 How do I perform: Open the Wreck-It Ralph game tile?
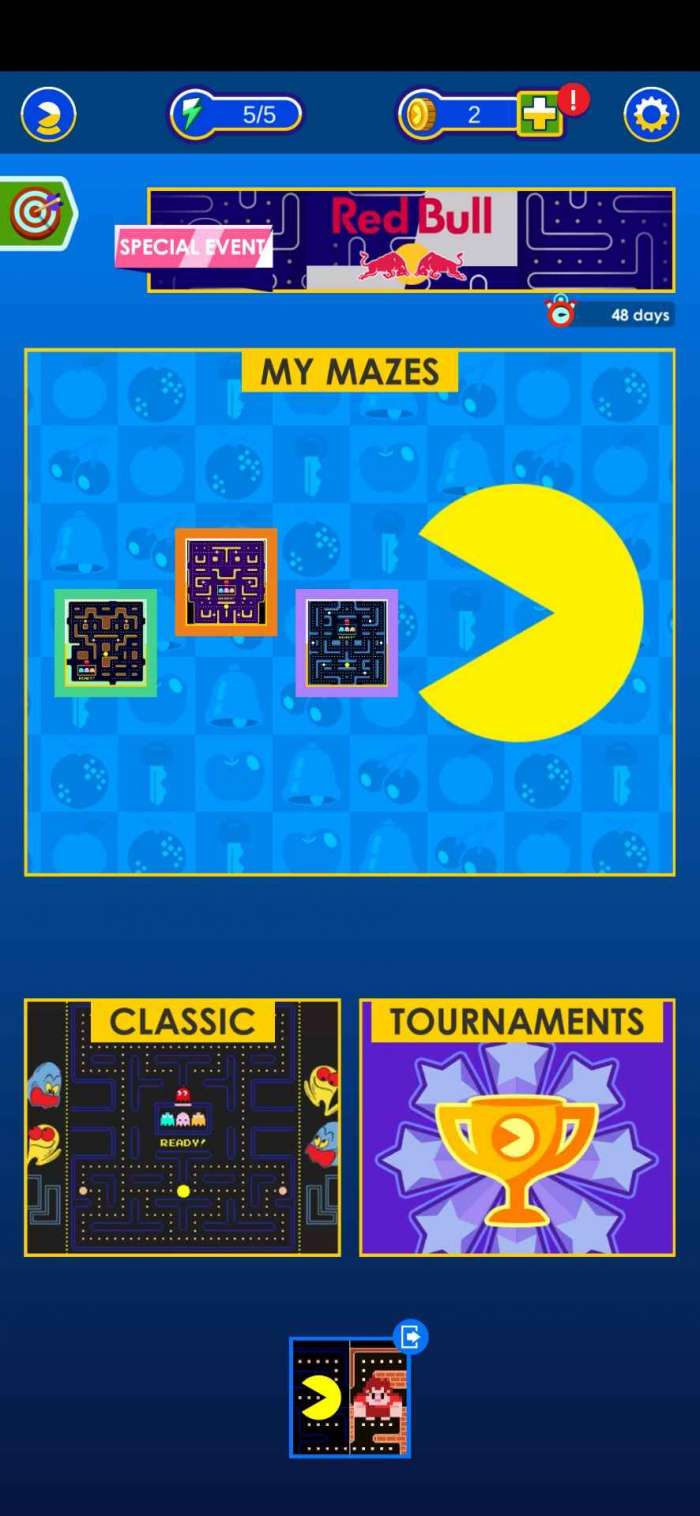click(350, 1397)
